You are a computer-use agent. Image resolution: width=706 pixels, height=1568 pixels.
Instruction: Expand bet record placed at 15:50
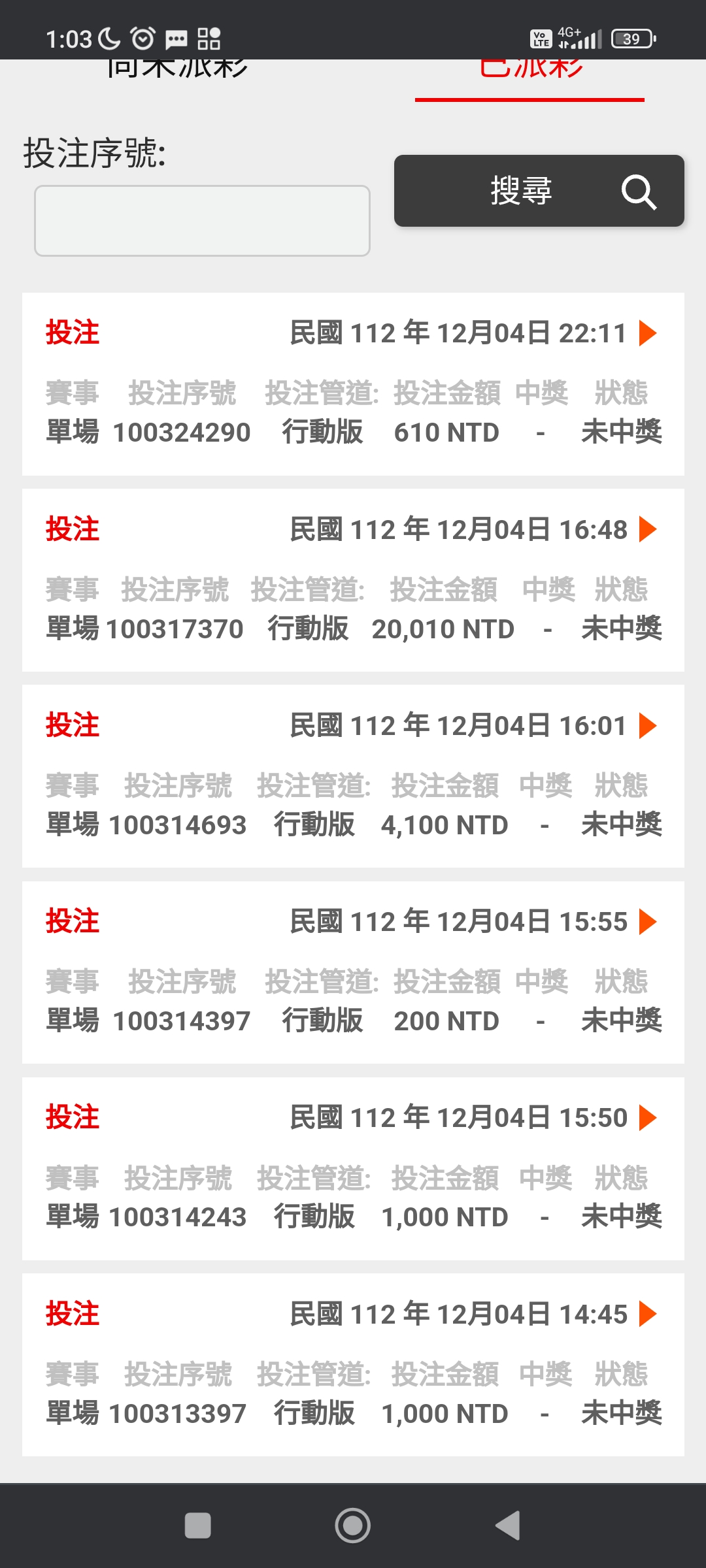(353, 1169)
